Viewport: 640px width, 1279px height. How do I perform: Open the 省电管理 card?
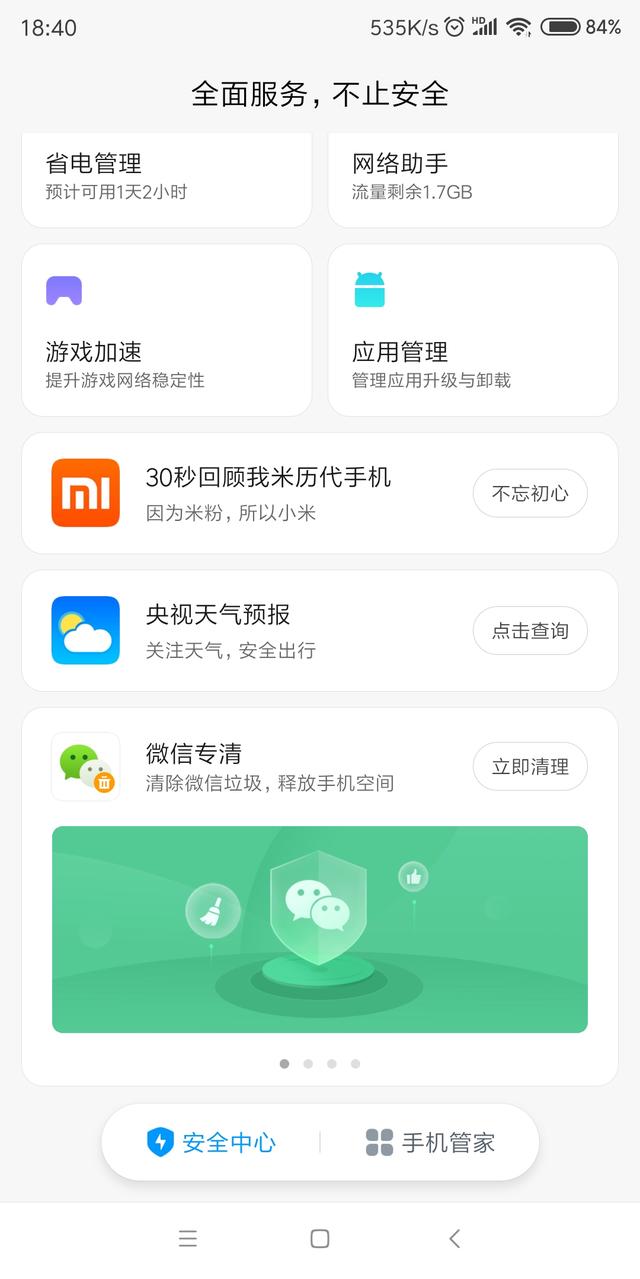(x=166, y=178)
